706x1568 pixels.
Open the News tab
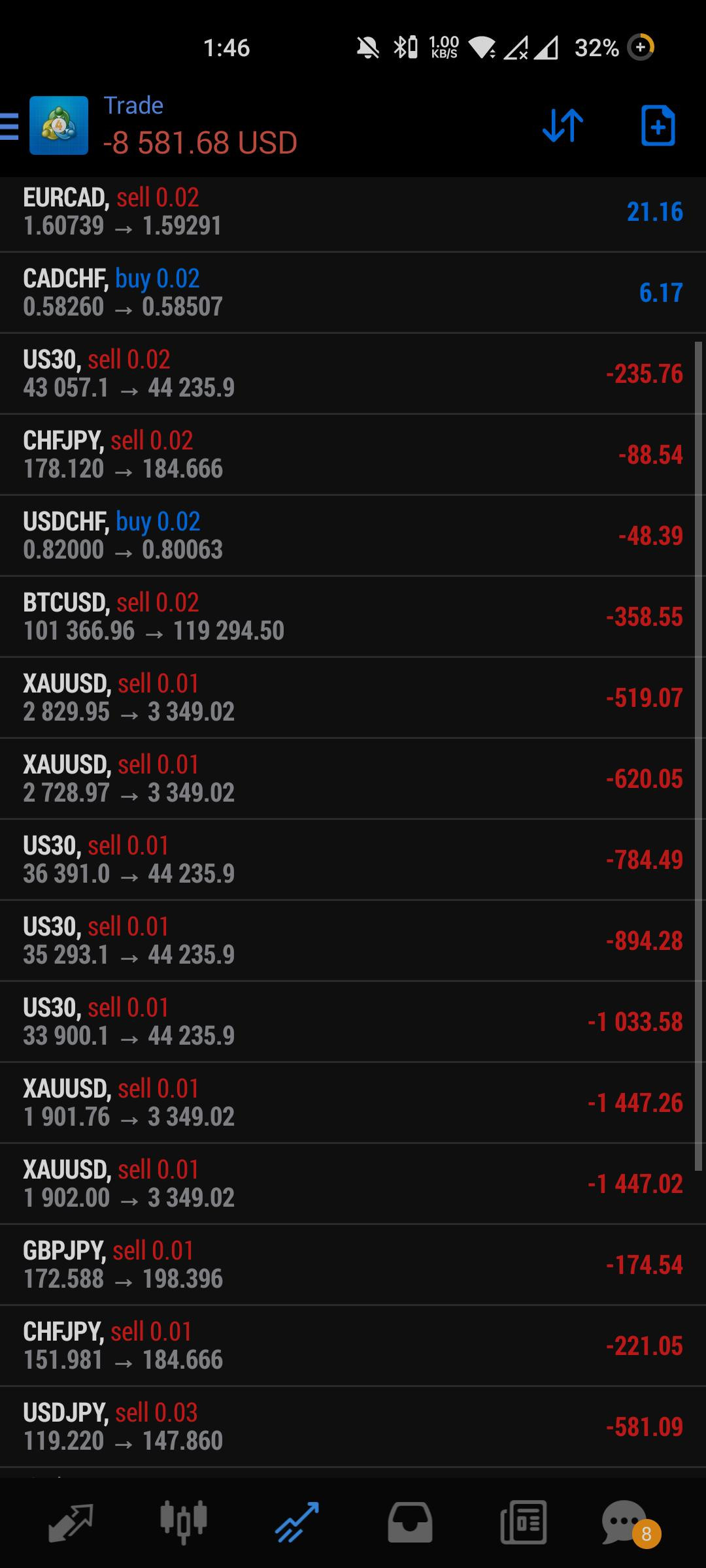click(x=523, y=1522)
